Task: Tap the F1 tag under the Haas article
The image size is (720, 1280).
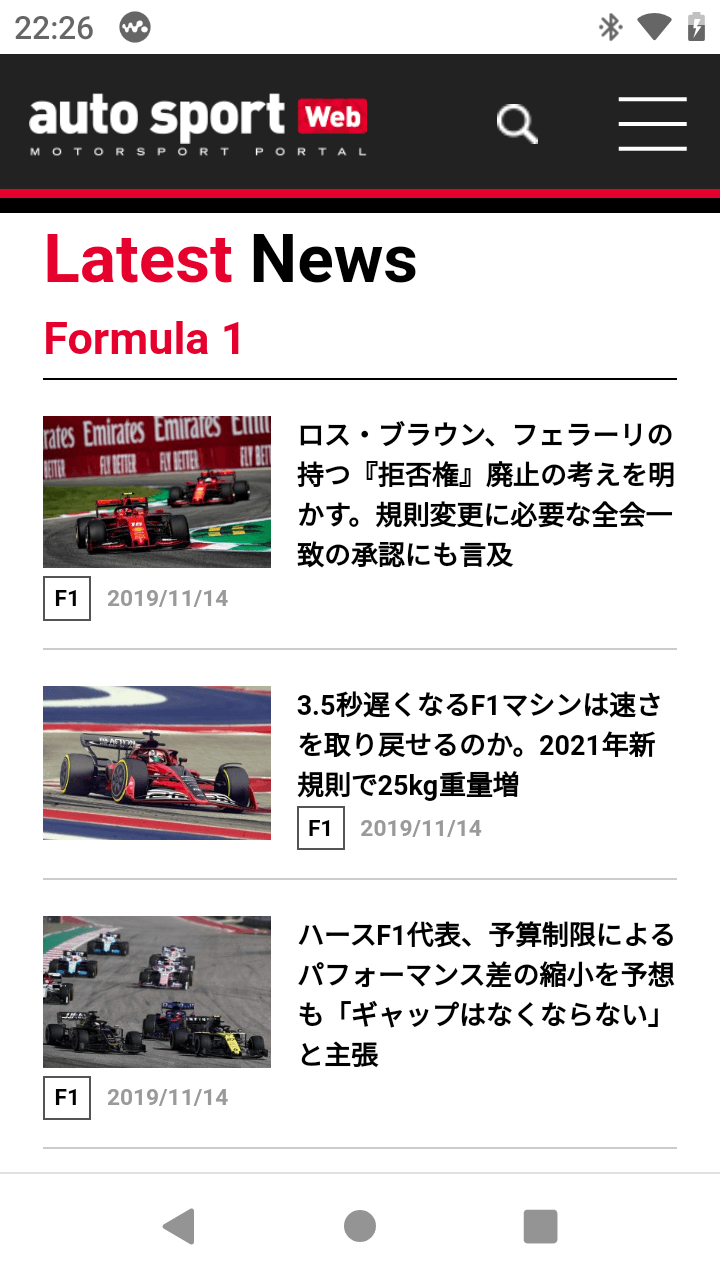Action: pos(67,1097)
